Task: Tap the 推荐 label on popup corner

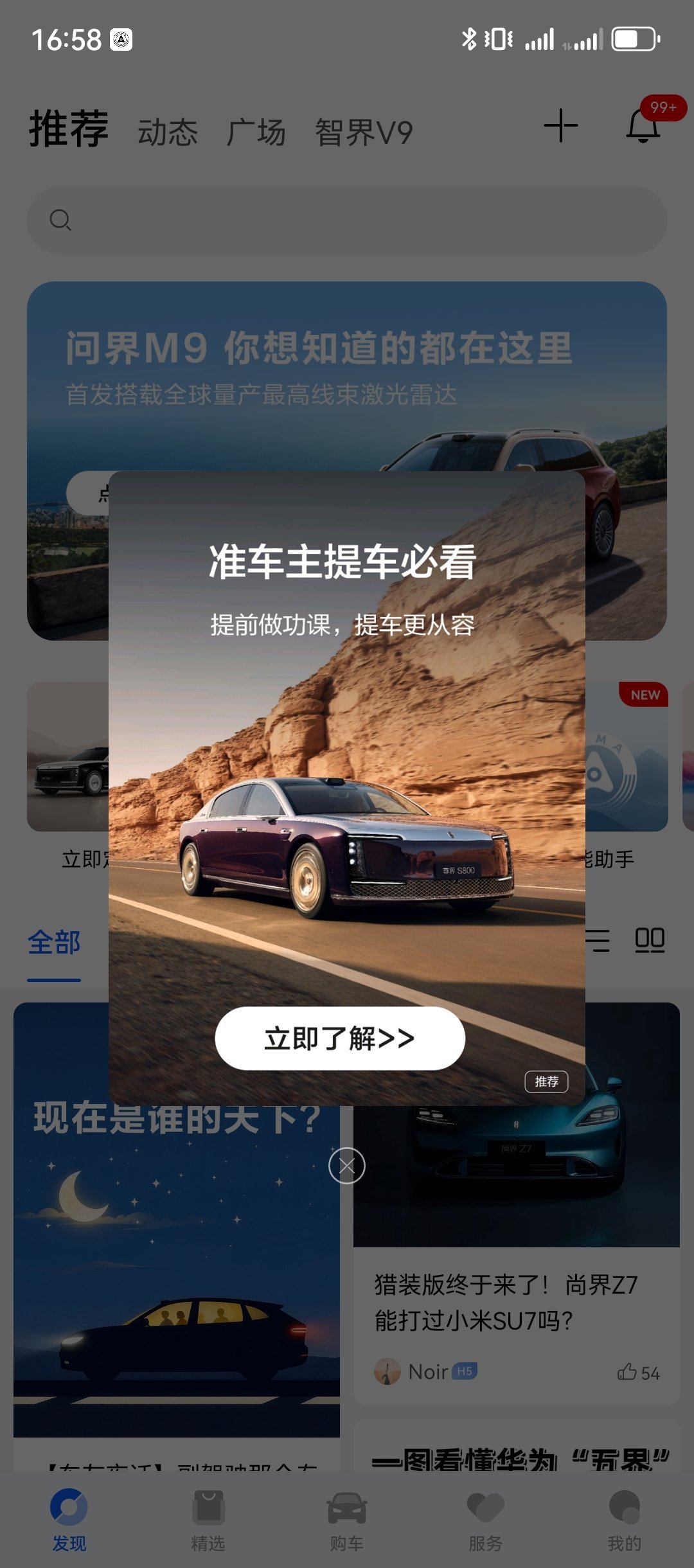Action: 546,1082
